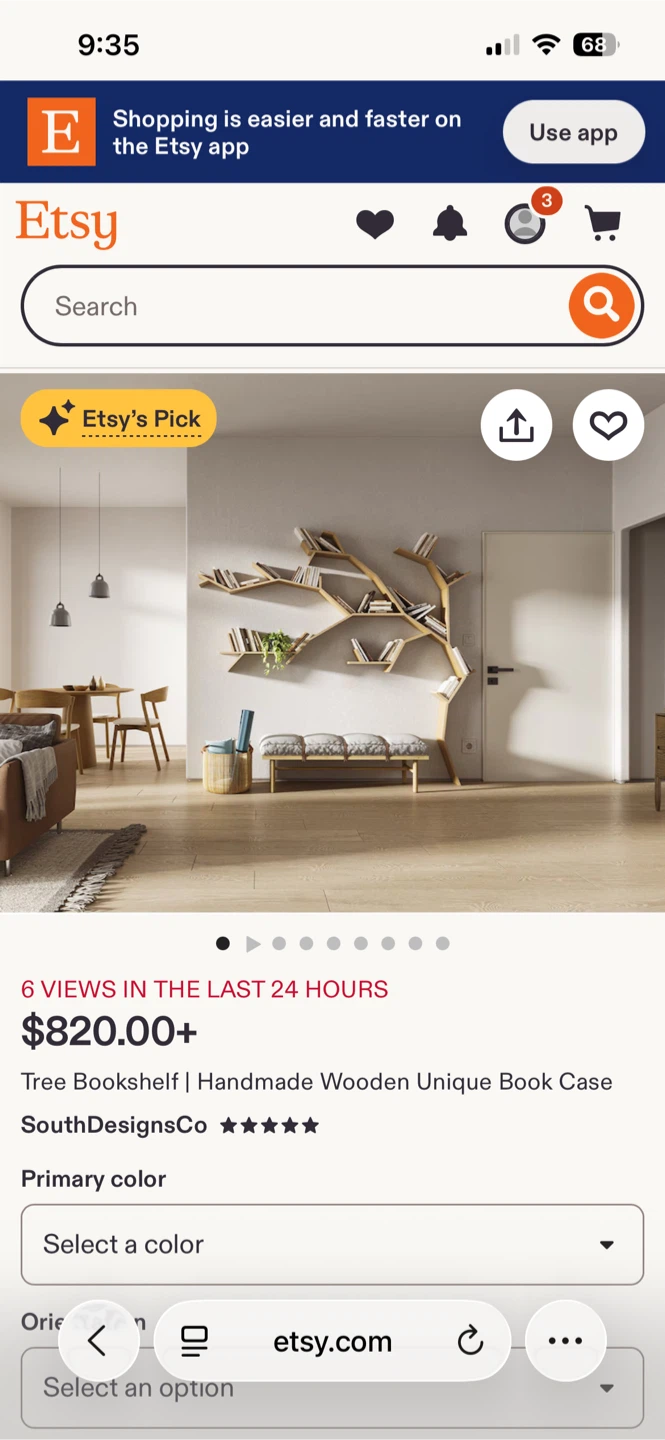The height and width of the screenshot is (1440, 665).
Task: Open favorites heart in header
Action: coord(375,224)
